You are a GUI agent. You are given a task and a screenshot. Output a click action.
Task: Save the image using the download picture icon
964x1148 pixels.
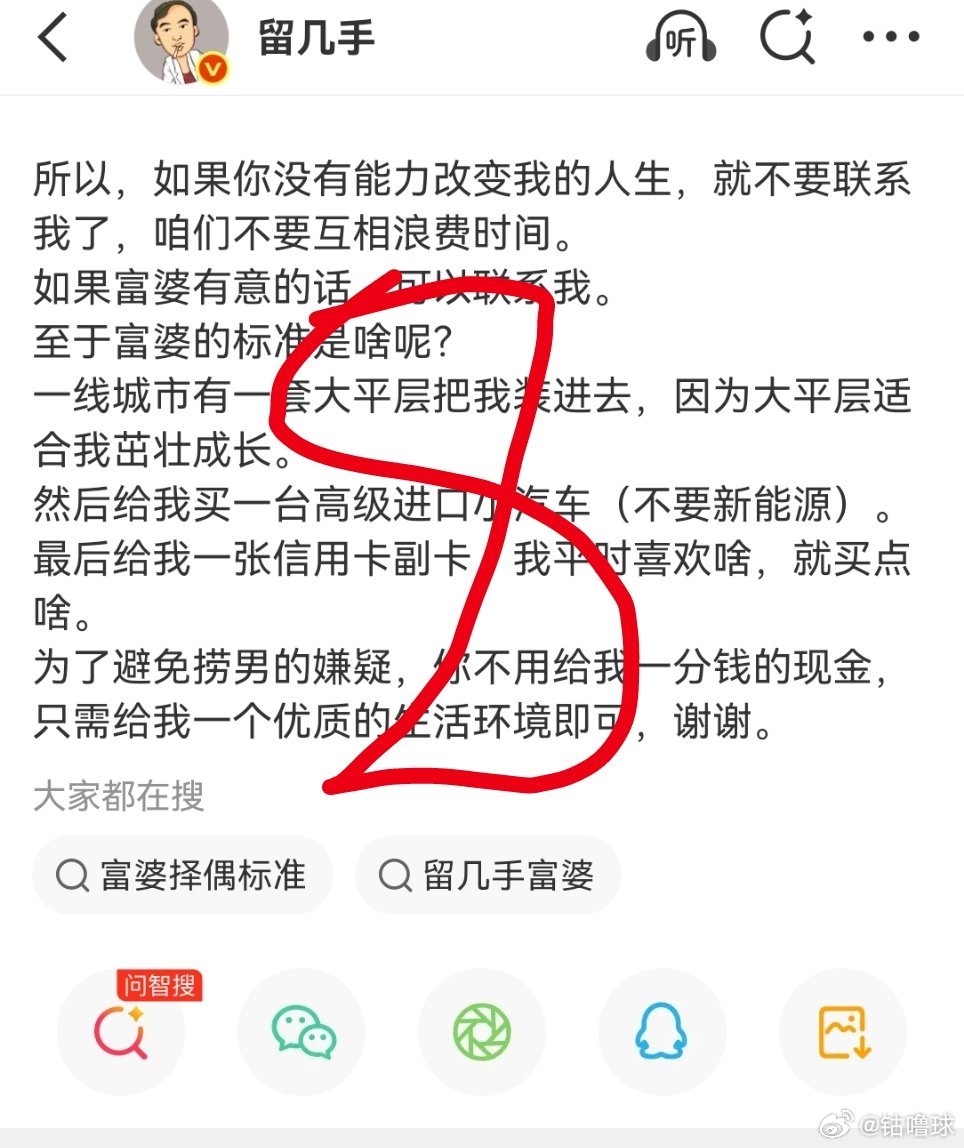coord(842,1032)
